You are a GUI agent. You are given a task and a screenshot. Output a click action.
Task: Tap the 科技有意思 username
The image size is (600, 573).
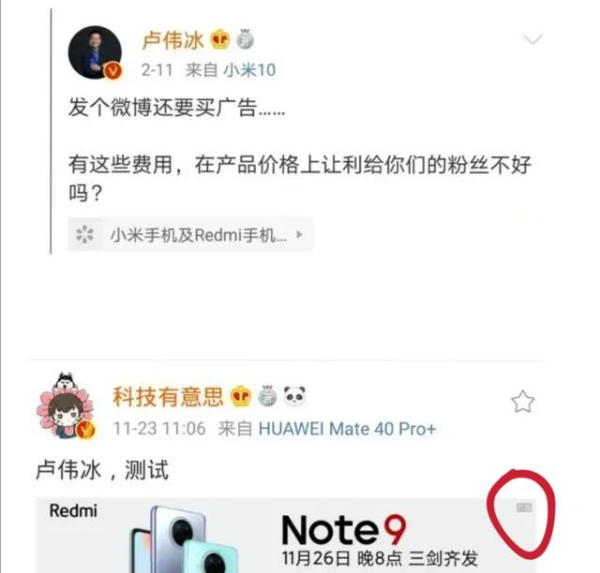tap(168, 397)
